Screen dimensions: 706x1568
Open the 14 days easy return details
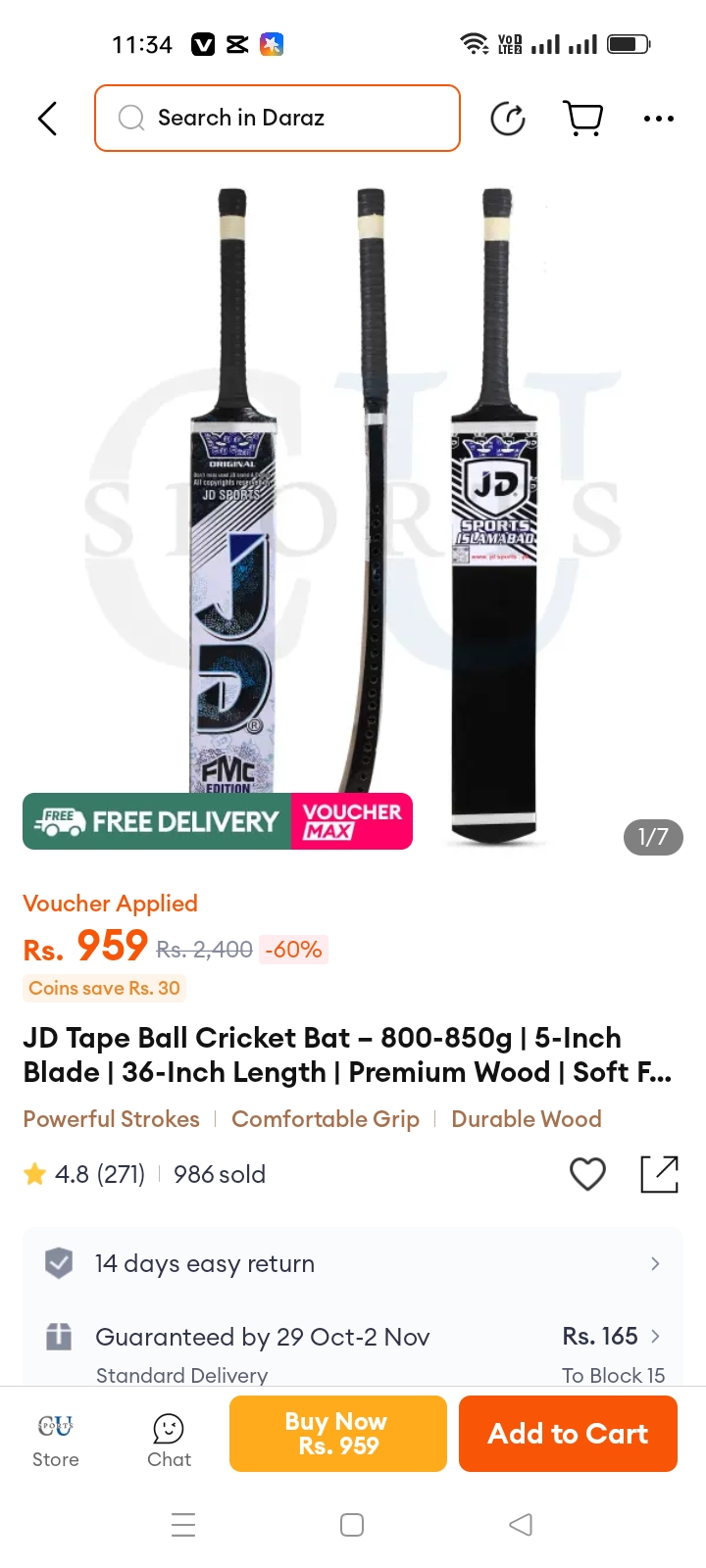pyautogui.click(x=353, y=1263)
